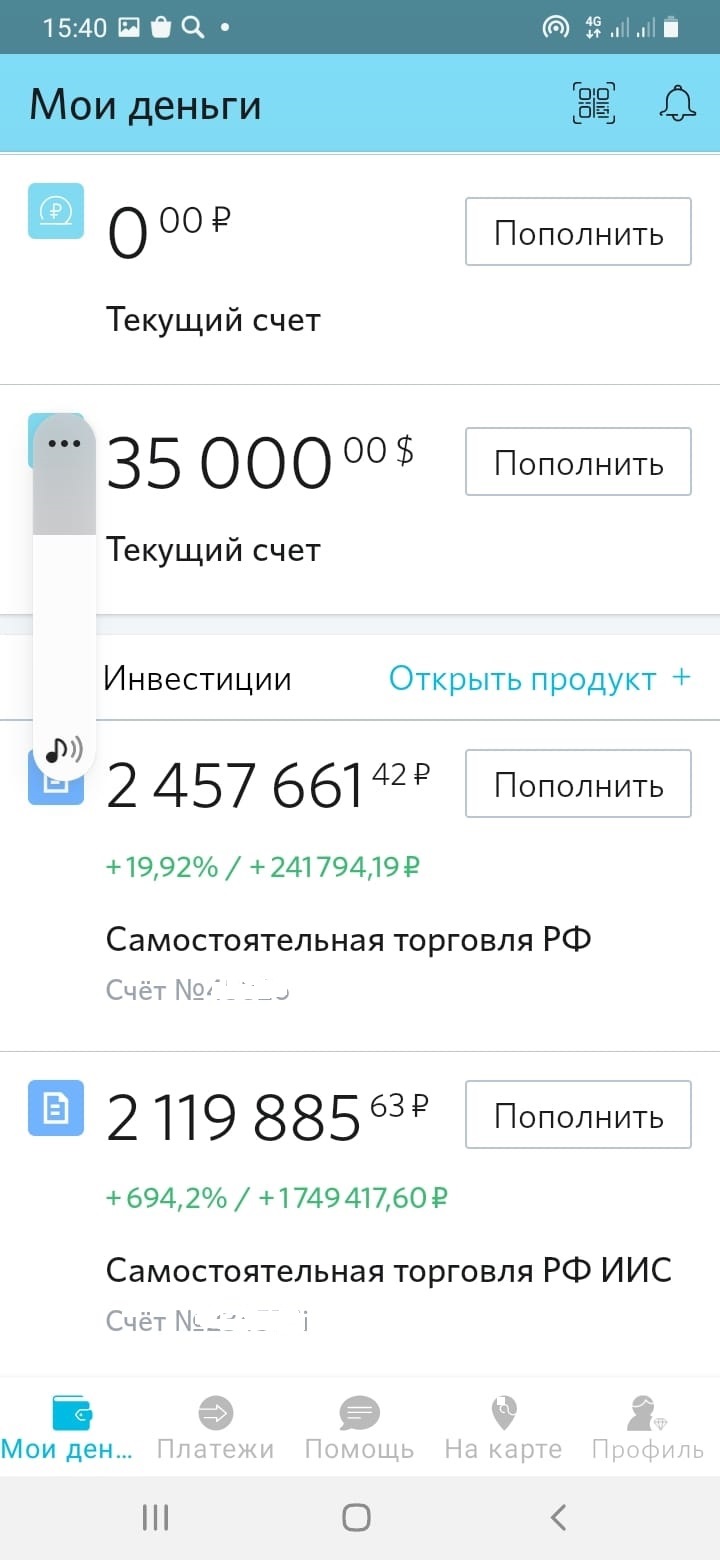Tap Пополнить for the 35 000 $ account
The height and width of the screenshot is (1560, 720).
(578, 462)
